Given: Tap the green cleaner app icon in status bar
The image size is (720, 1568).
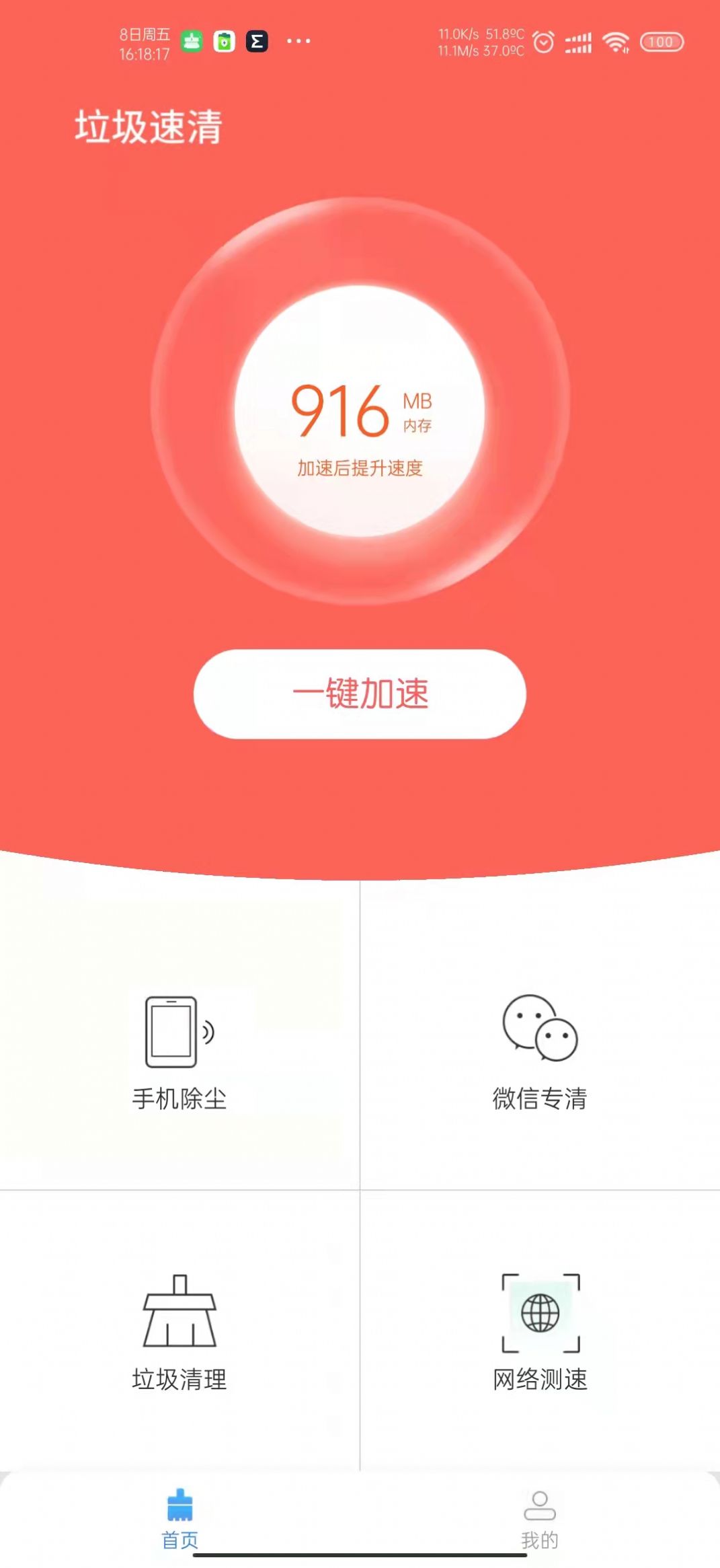Looking at the screenshot, I should point(193,42).
